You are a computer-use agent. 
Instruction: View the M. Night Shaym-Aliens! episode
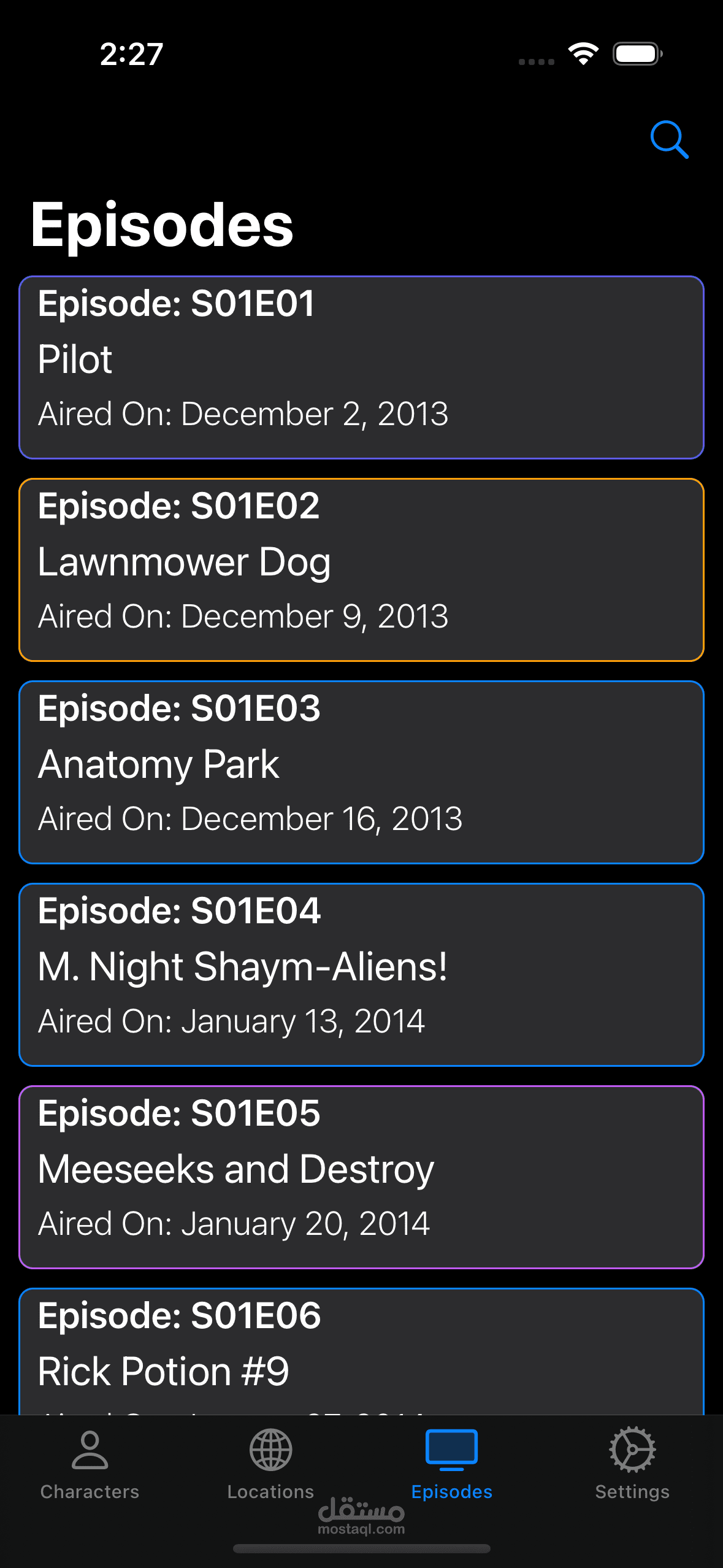click(361, 975)
